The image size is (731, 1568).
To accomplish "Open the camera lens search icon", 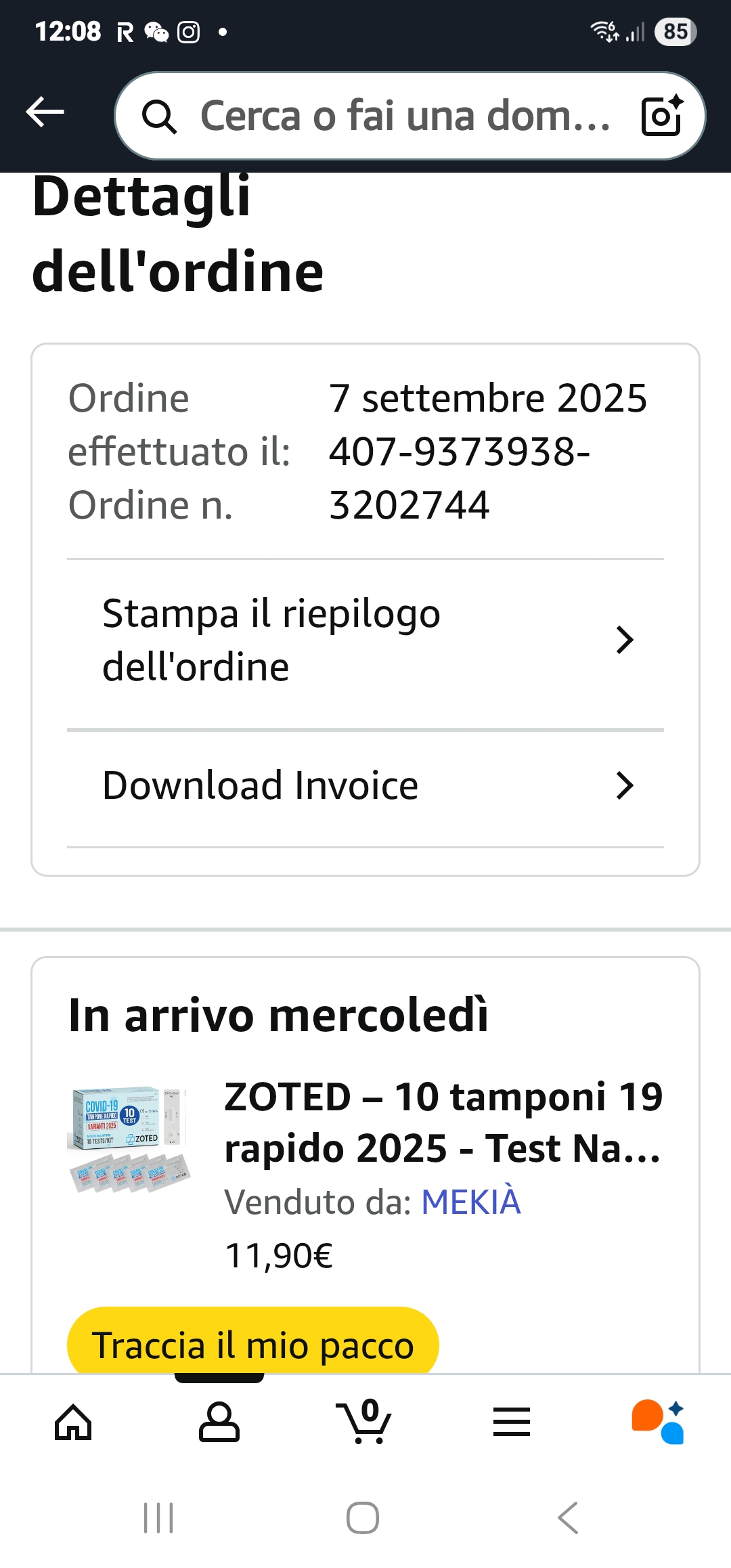I will [x=661, y=116].
